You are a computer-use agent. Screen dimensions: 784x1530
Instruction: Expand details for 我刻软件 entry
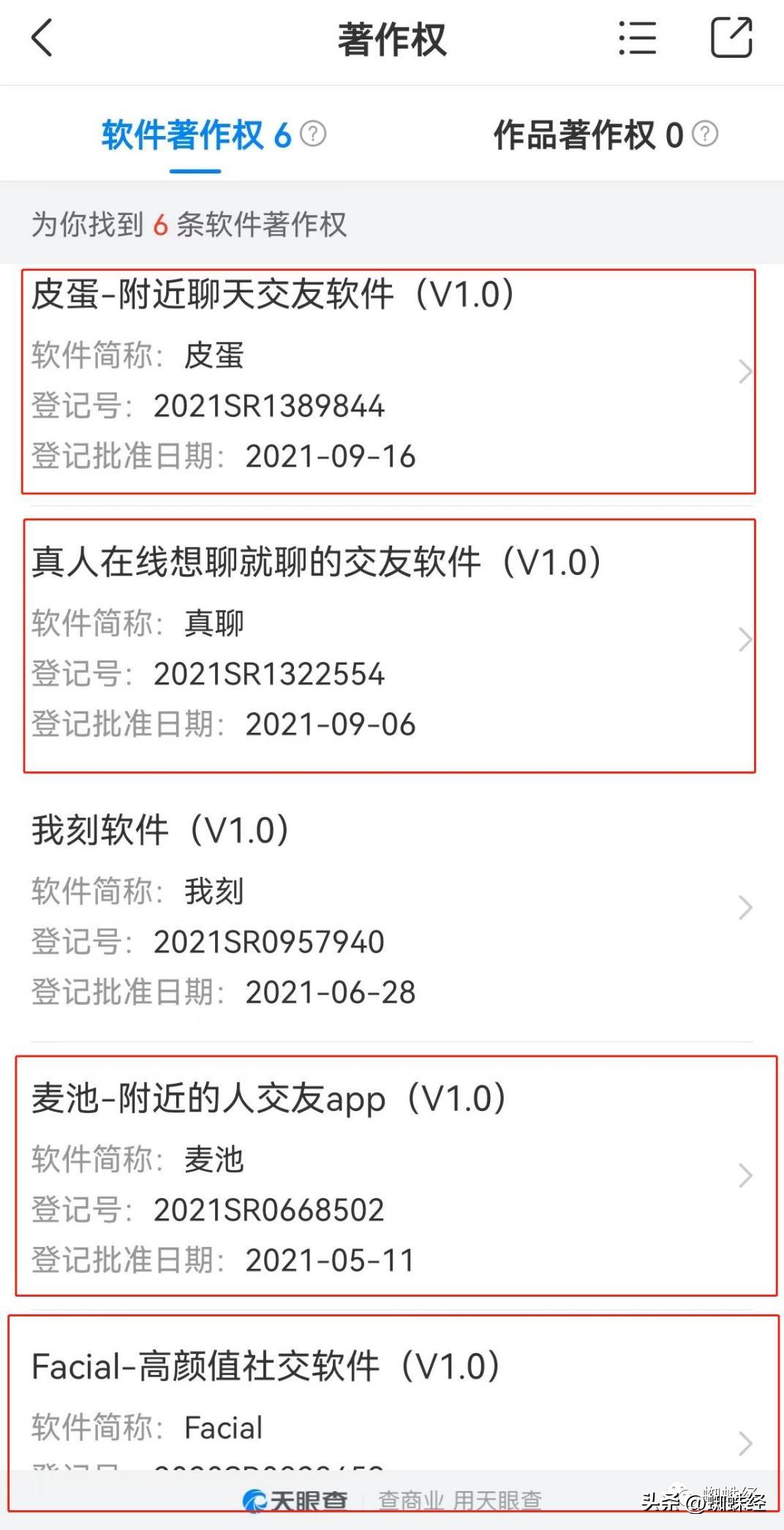pyautogui.click(x=744, y=907)
